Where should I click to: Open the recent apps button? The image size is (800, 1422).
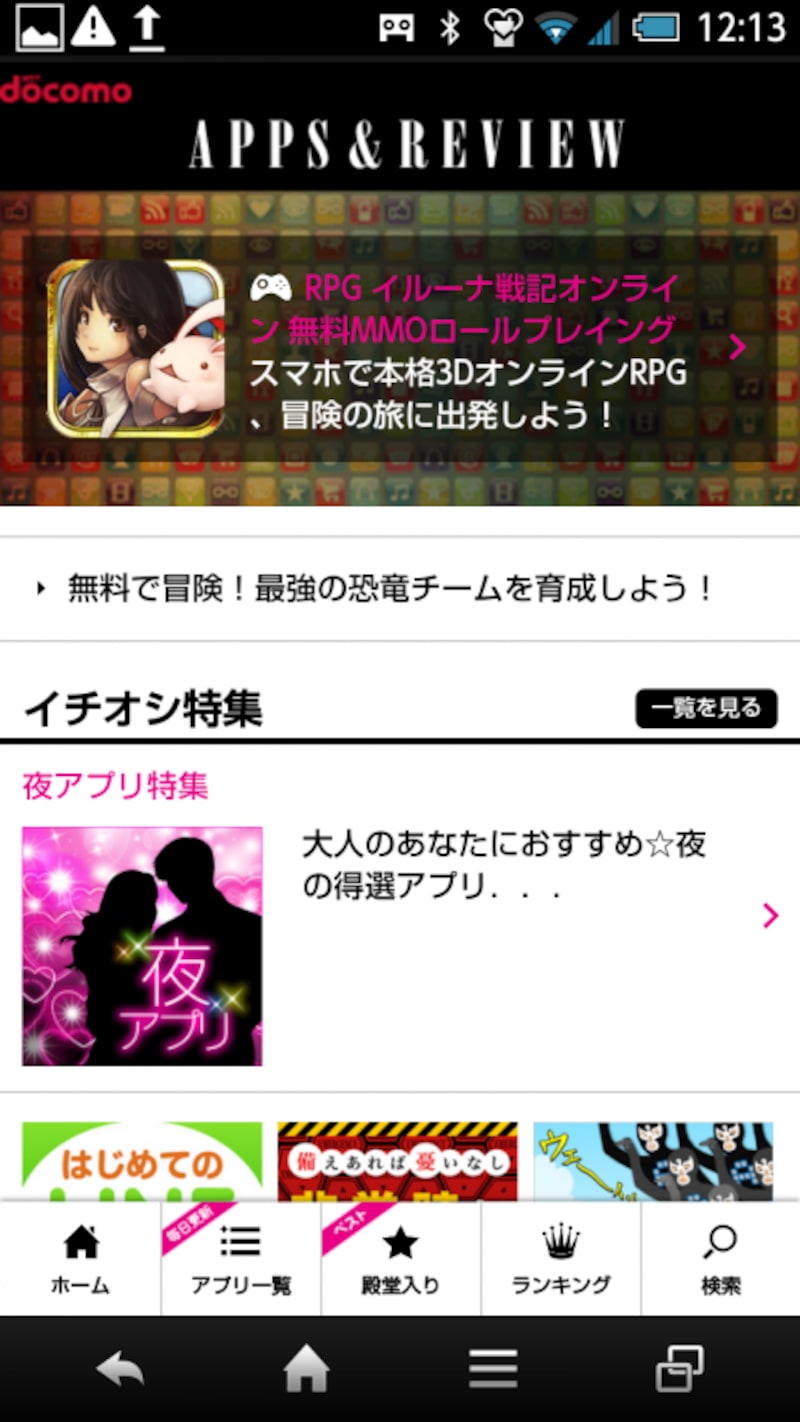(x=679, y=1369)
